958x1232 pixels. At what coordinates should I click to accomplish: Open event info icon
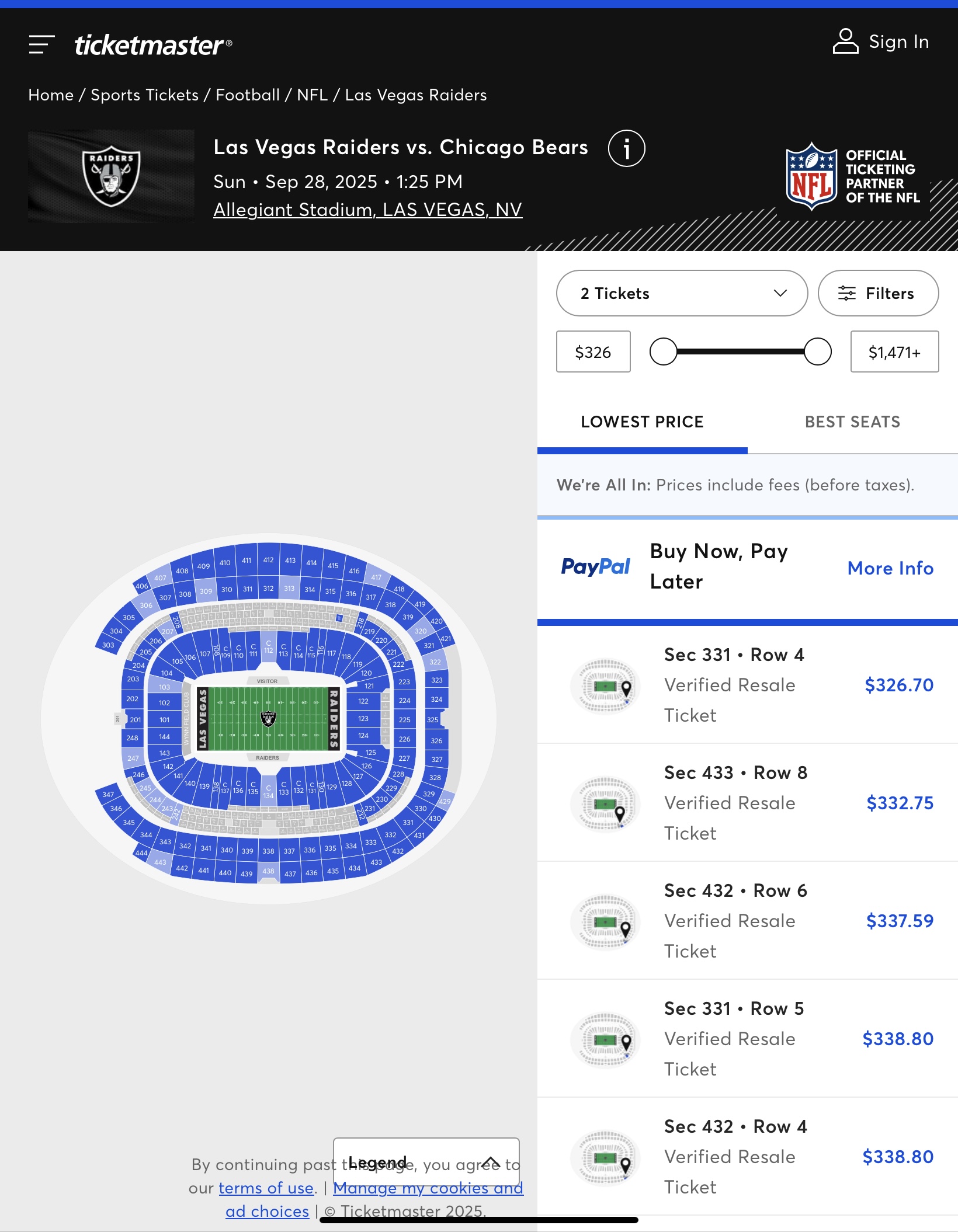(626, 148)
